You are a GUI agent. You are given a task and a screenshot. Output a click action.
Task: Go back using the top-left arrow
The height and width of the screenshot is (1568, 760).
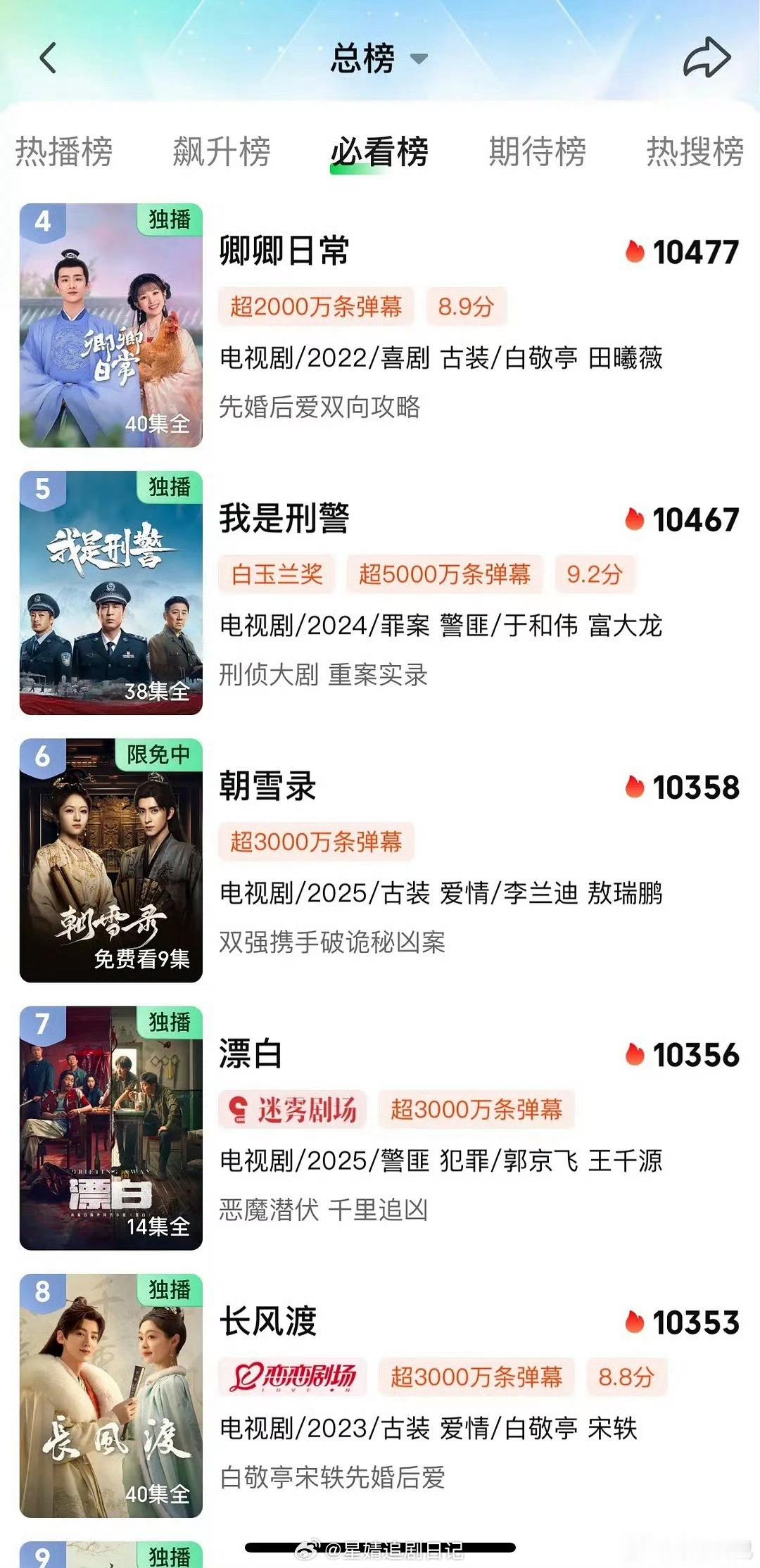(48, 58)
